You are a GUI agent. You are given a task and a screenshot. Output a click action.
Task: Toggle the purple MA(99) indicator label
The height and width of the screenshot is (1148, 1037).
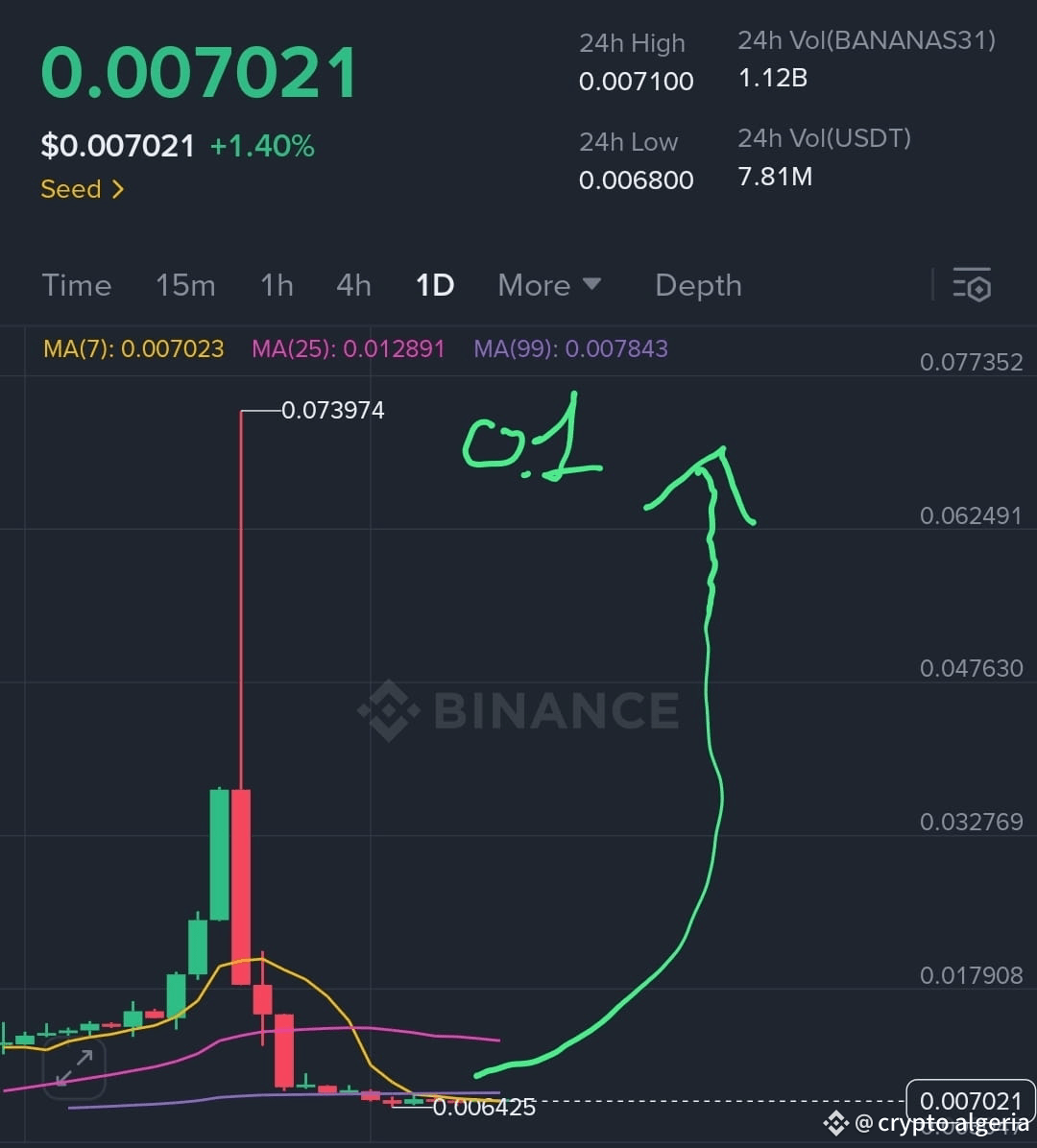[x=570, y=349]
